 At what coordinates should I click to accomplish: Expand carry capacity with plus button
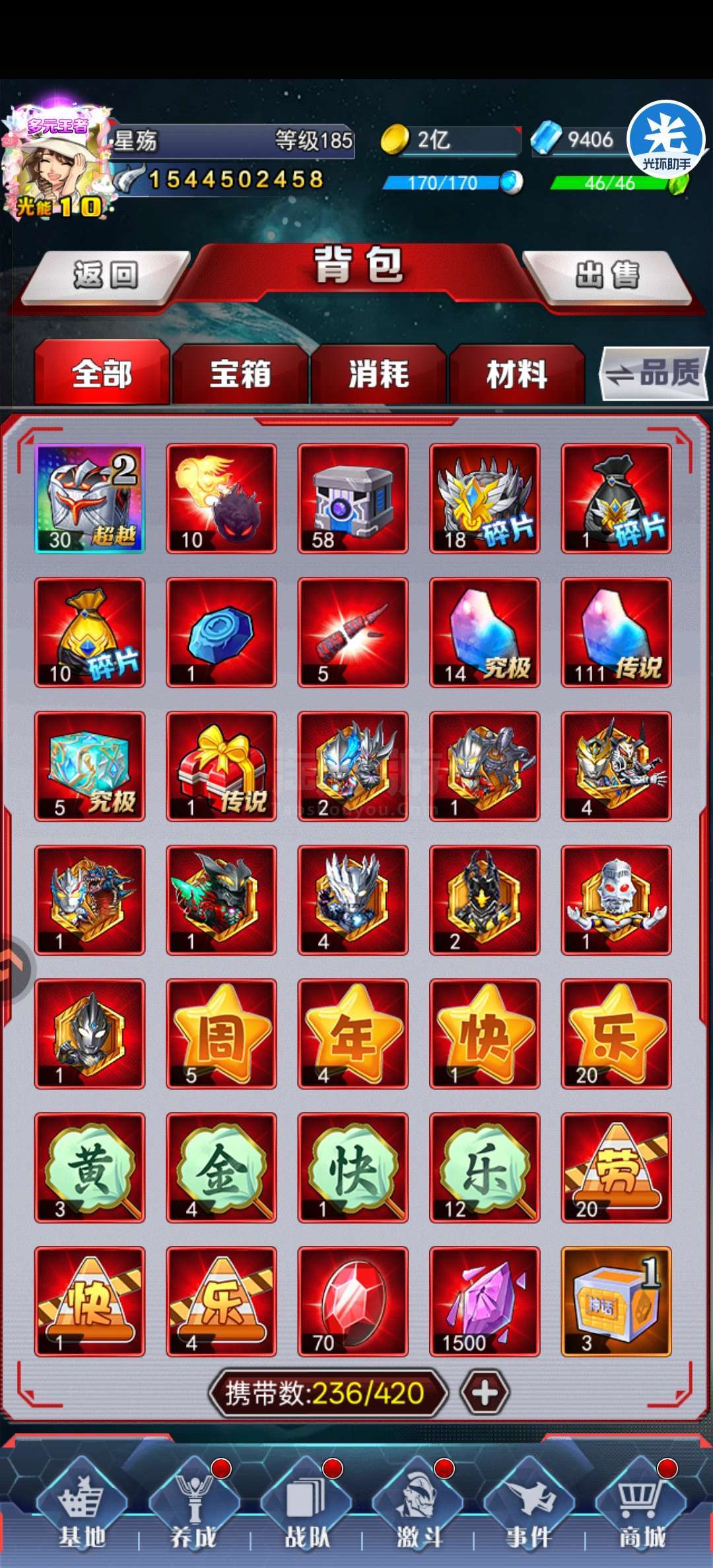tap(485, 1393)
